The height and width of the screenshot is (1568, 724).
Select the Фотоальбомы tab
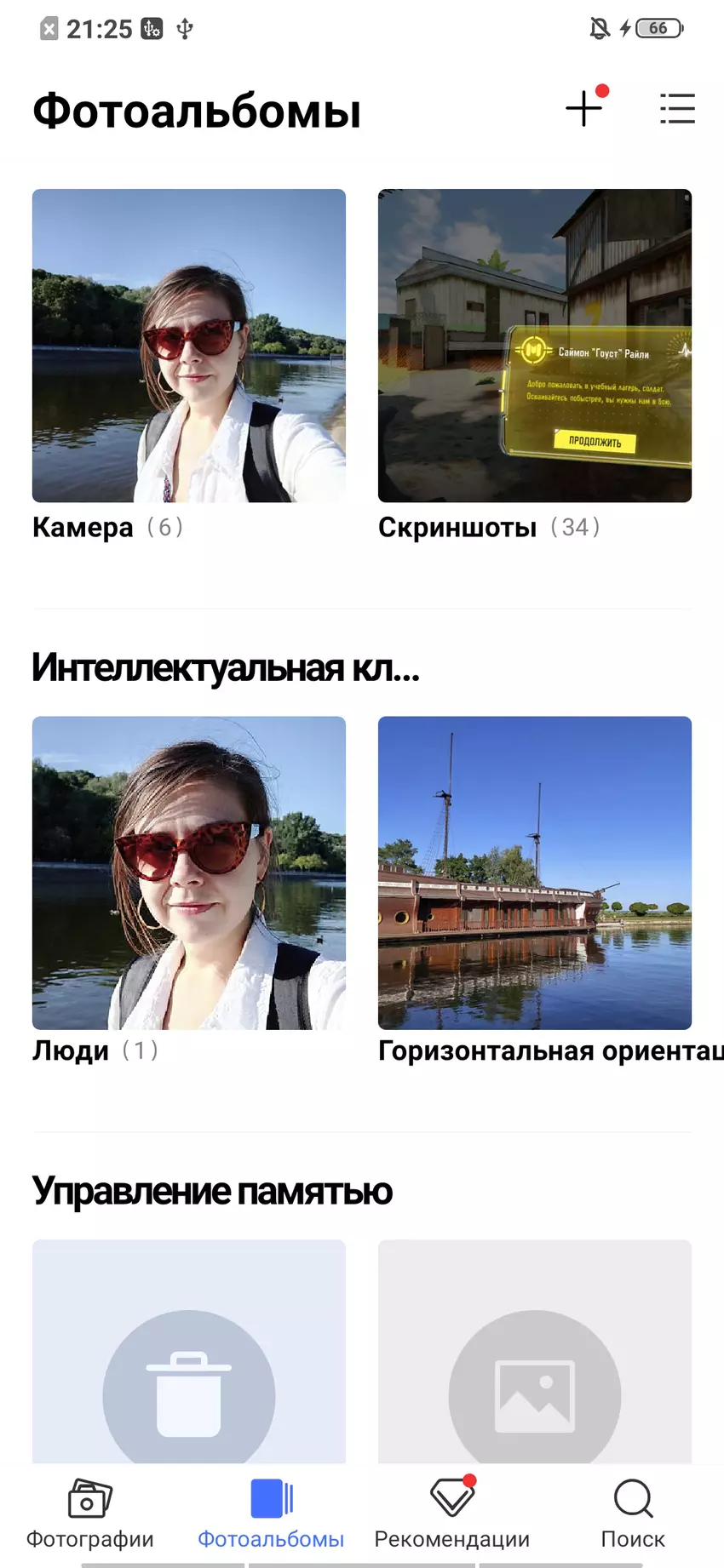[271, 1515]
